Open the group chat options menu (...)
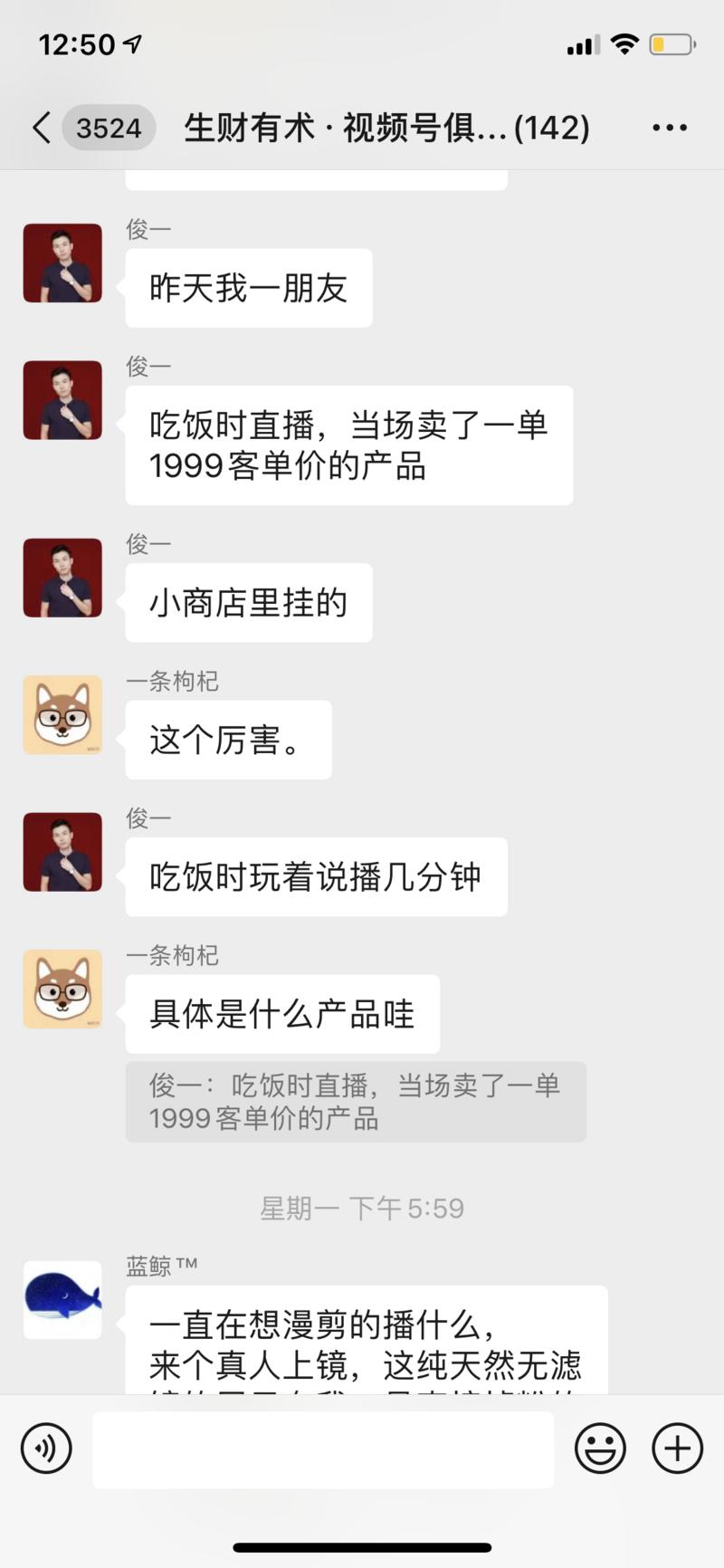 (x=669, y=127)
